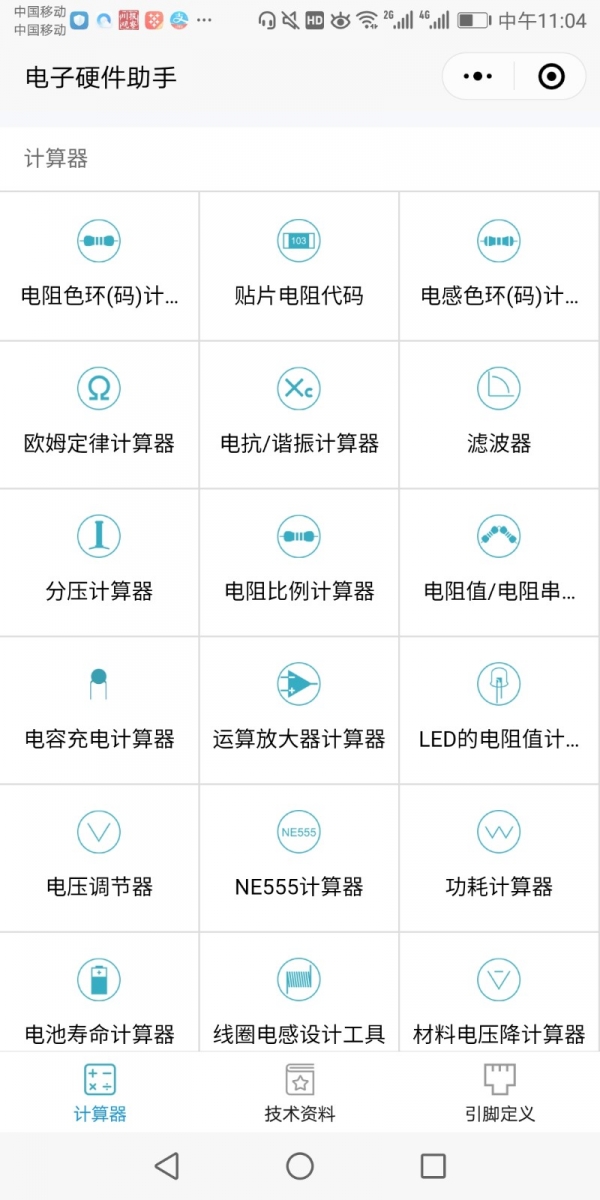Open the 电容充电计算器
This screenshot has height=1200, width=600.
click(x=99, y=709)
